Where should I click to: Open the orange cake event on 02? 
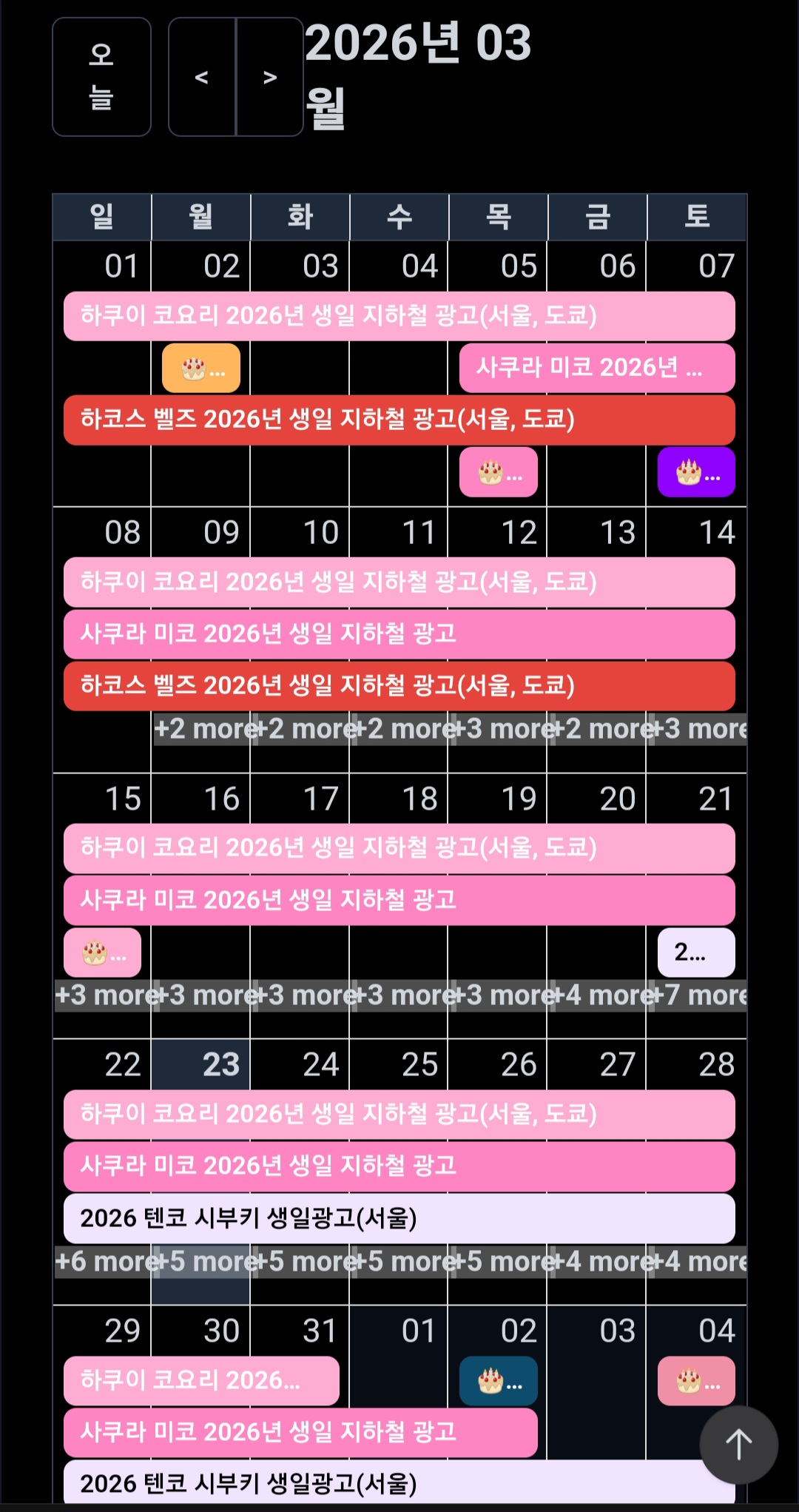click(x=201, y=368)
